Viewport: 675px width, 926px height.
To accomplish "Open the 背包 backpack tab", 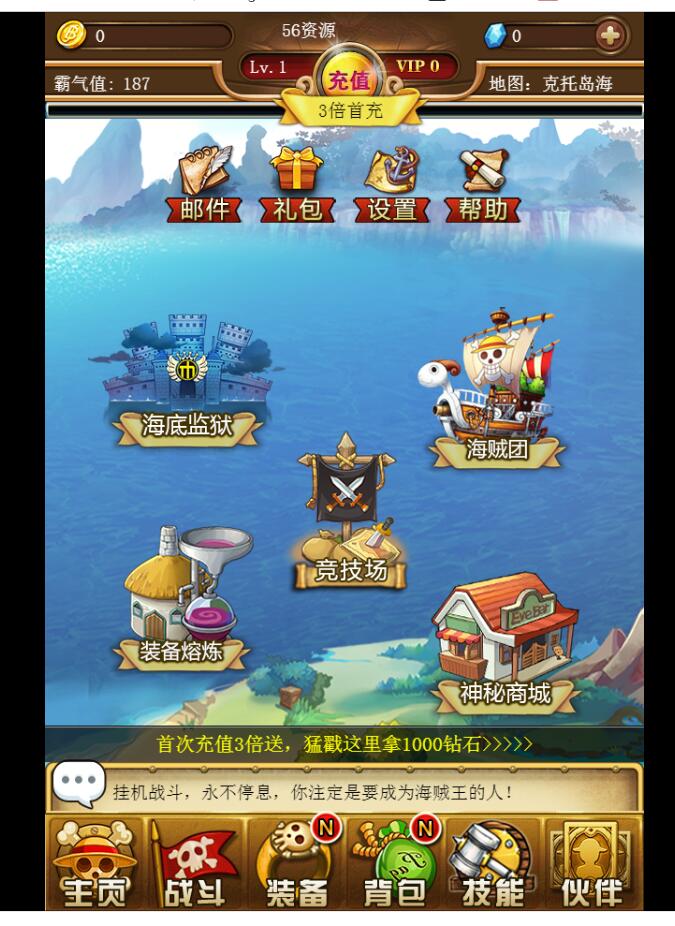I will pyautogui.click(x=394, y=865).
